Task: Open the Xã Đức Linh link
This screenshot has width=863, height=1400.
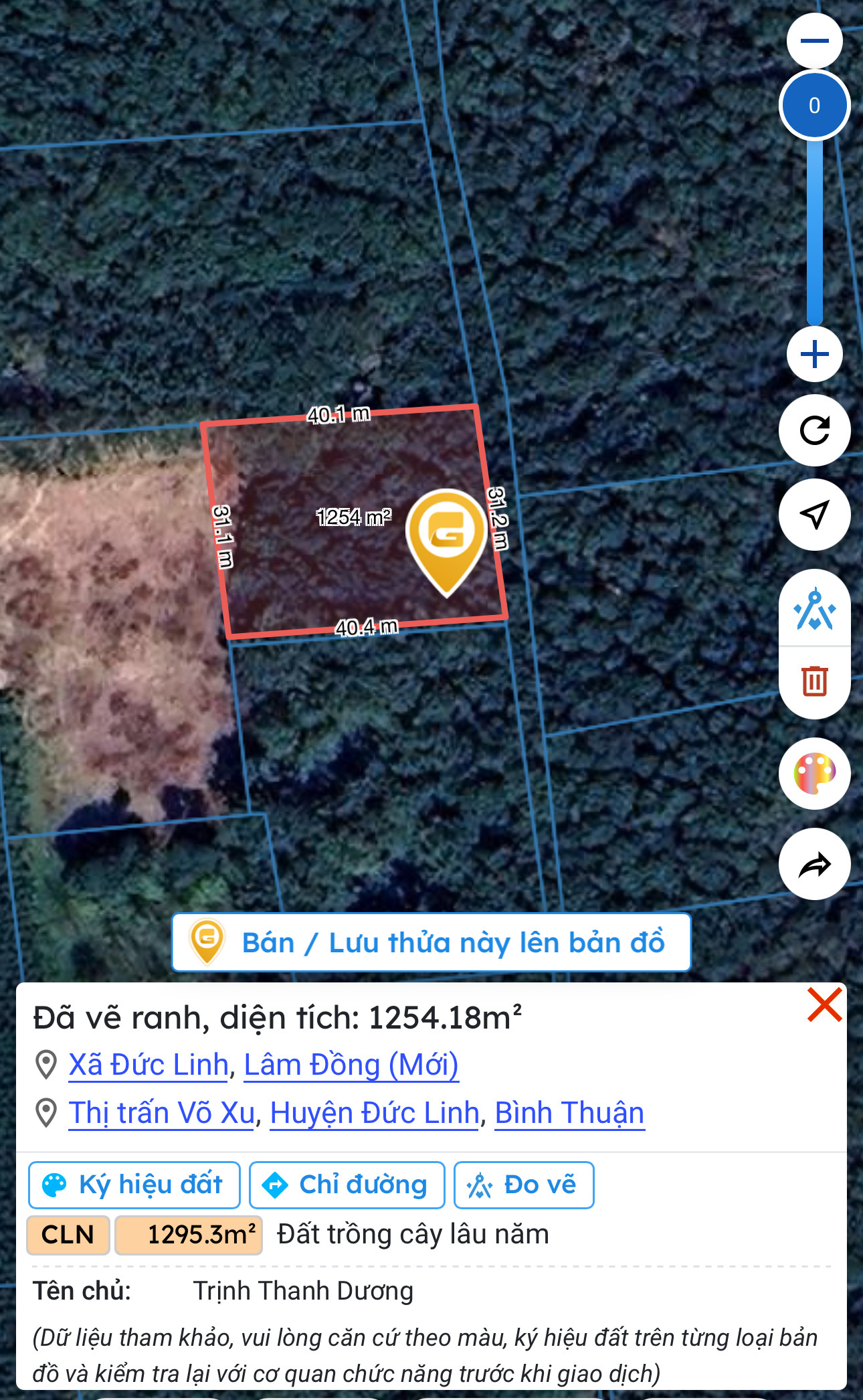Action: click(149, 1065)
